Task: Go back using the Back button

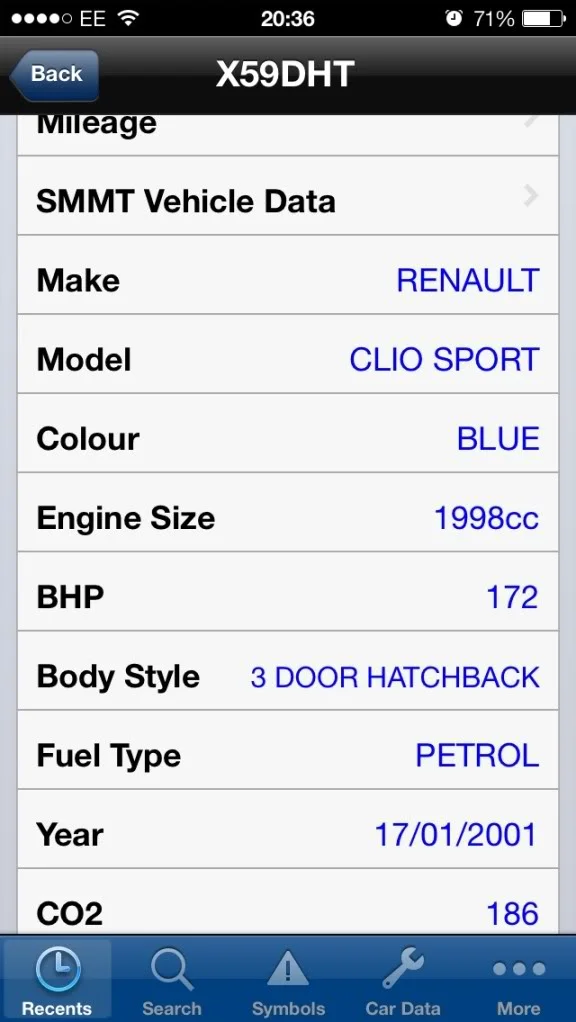Action: [x=55, y=75]
